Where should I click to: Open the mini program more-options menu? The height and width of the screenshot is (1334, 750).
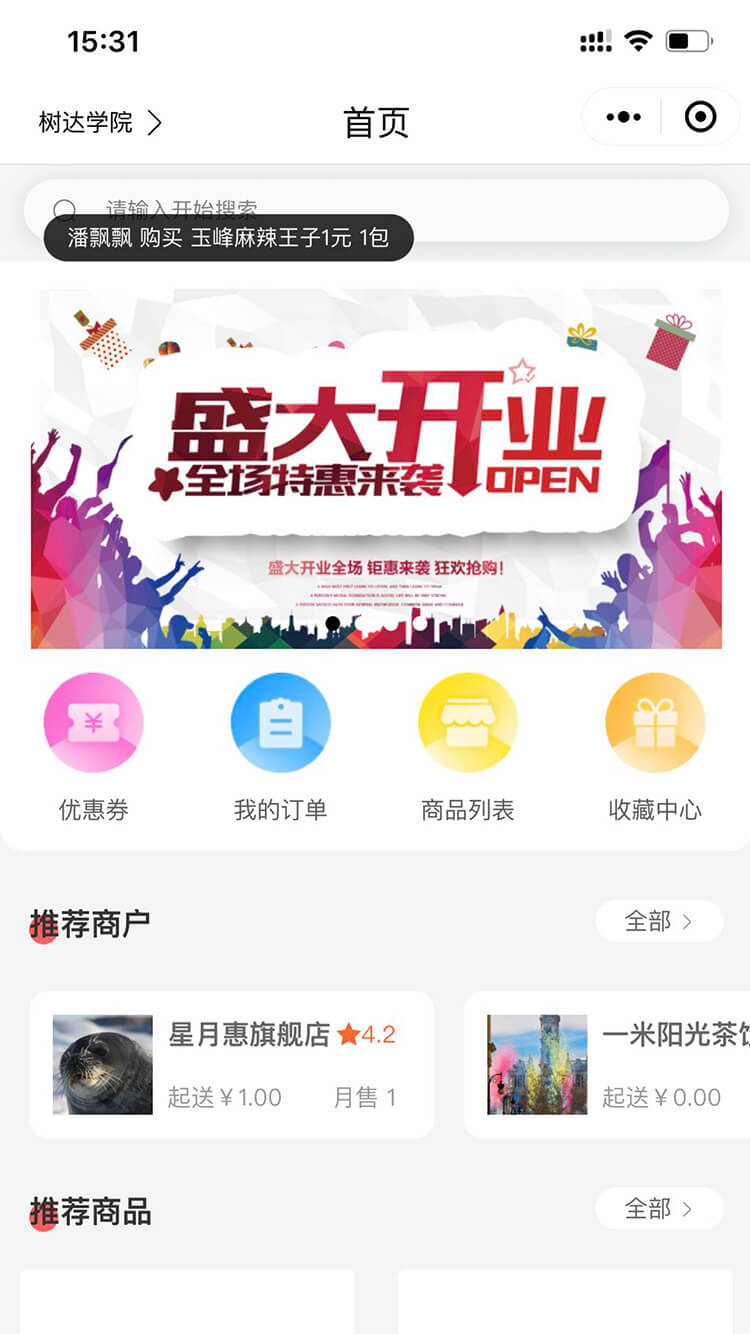click(623, 117)
